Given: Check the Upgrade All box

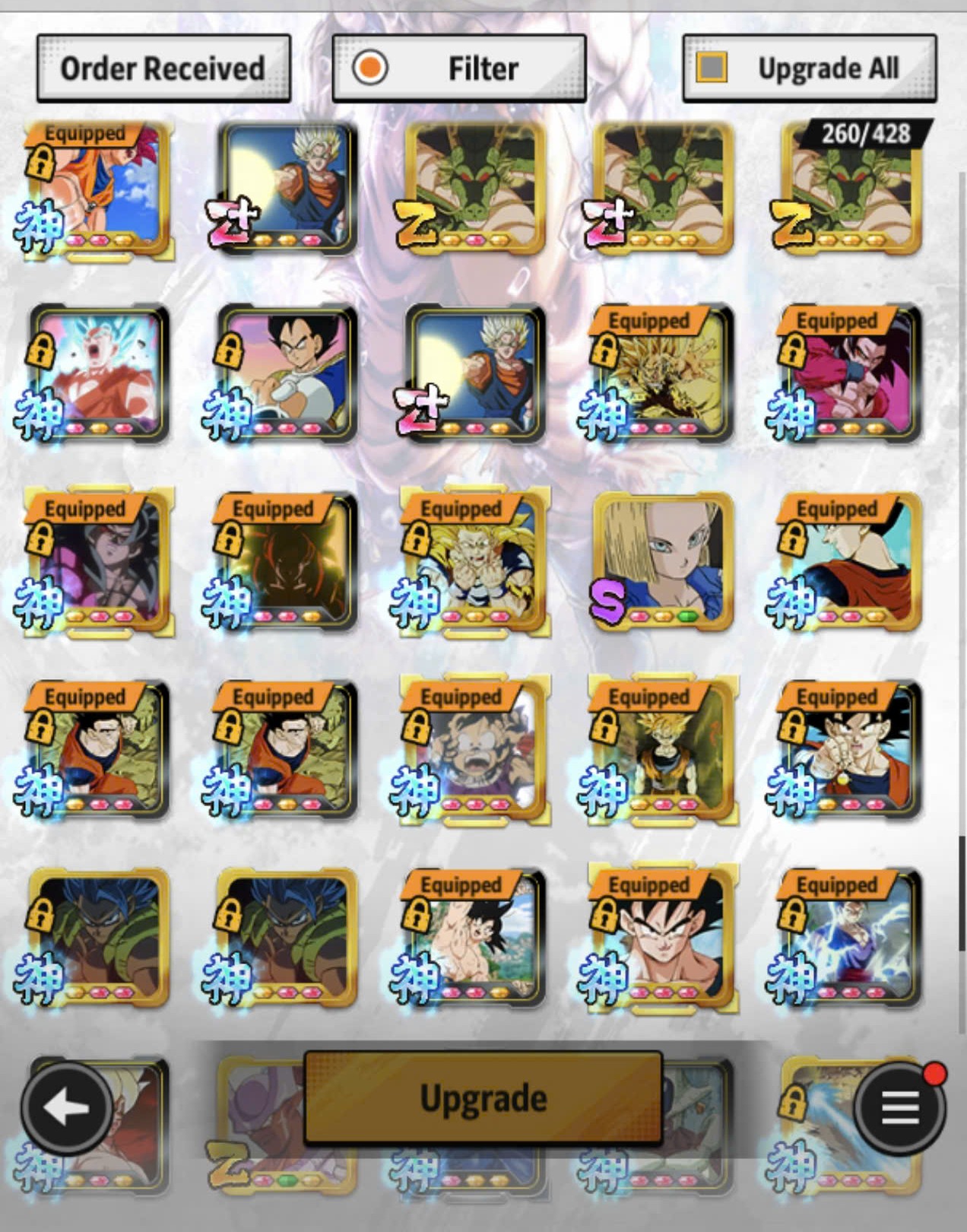Looking at the screenshot, I should pyautogui.click(x=712, y=68).
